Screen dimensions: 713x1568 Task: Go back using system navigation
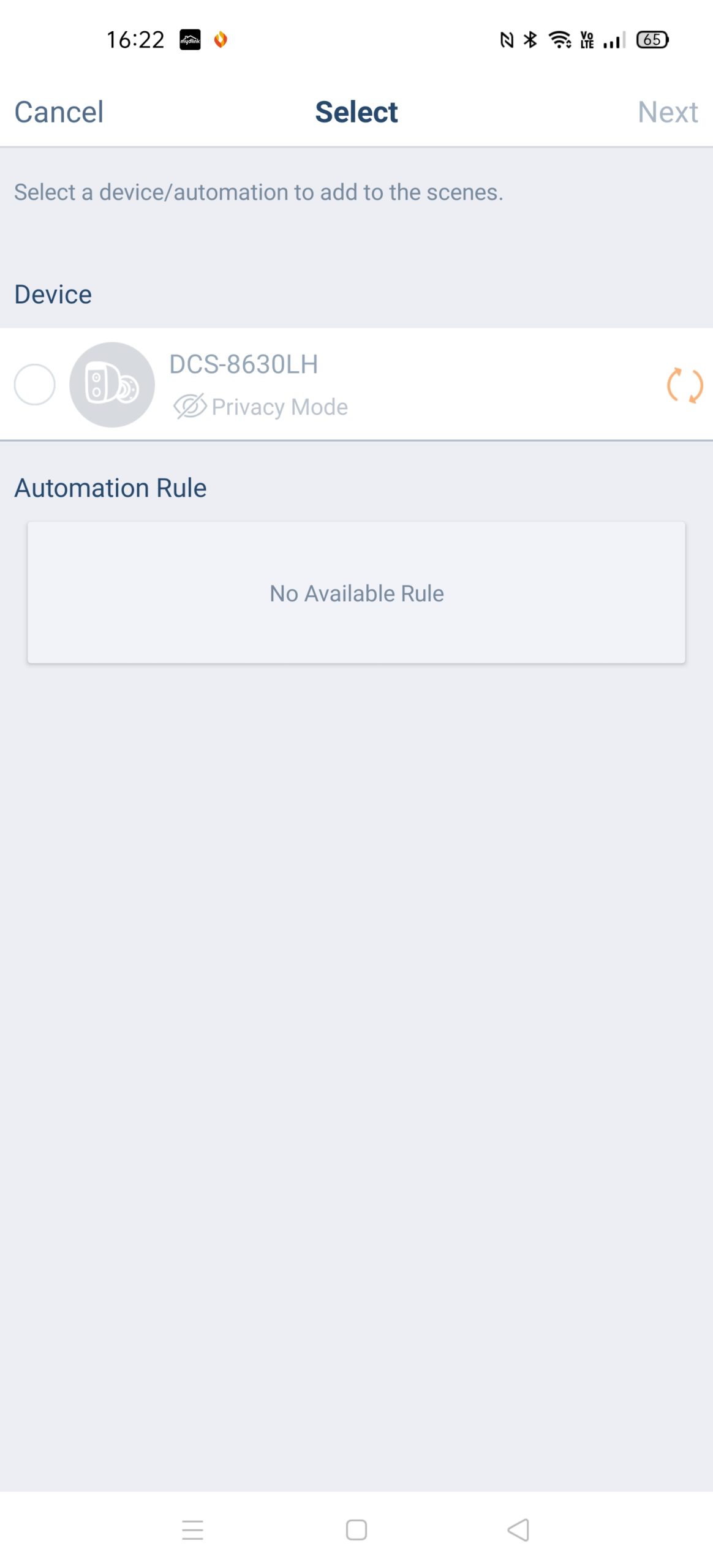518,1530
